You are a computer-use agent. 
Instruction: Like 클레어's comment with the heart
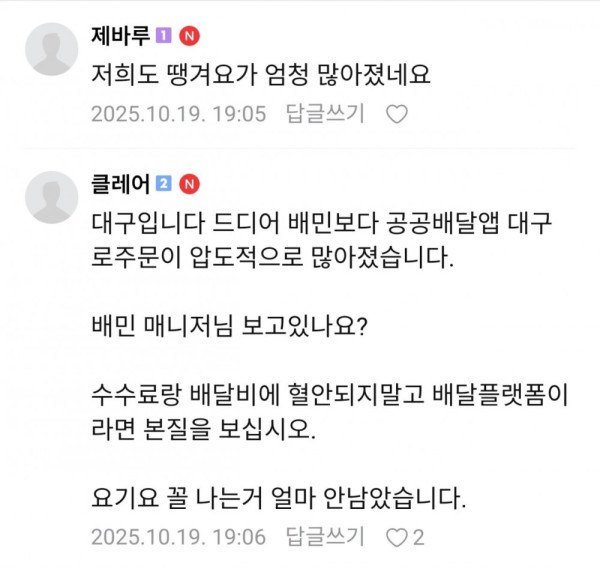point(397,538)
